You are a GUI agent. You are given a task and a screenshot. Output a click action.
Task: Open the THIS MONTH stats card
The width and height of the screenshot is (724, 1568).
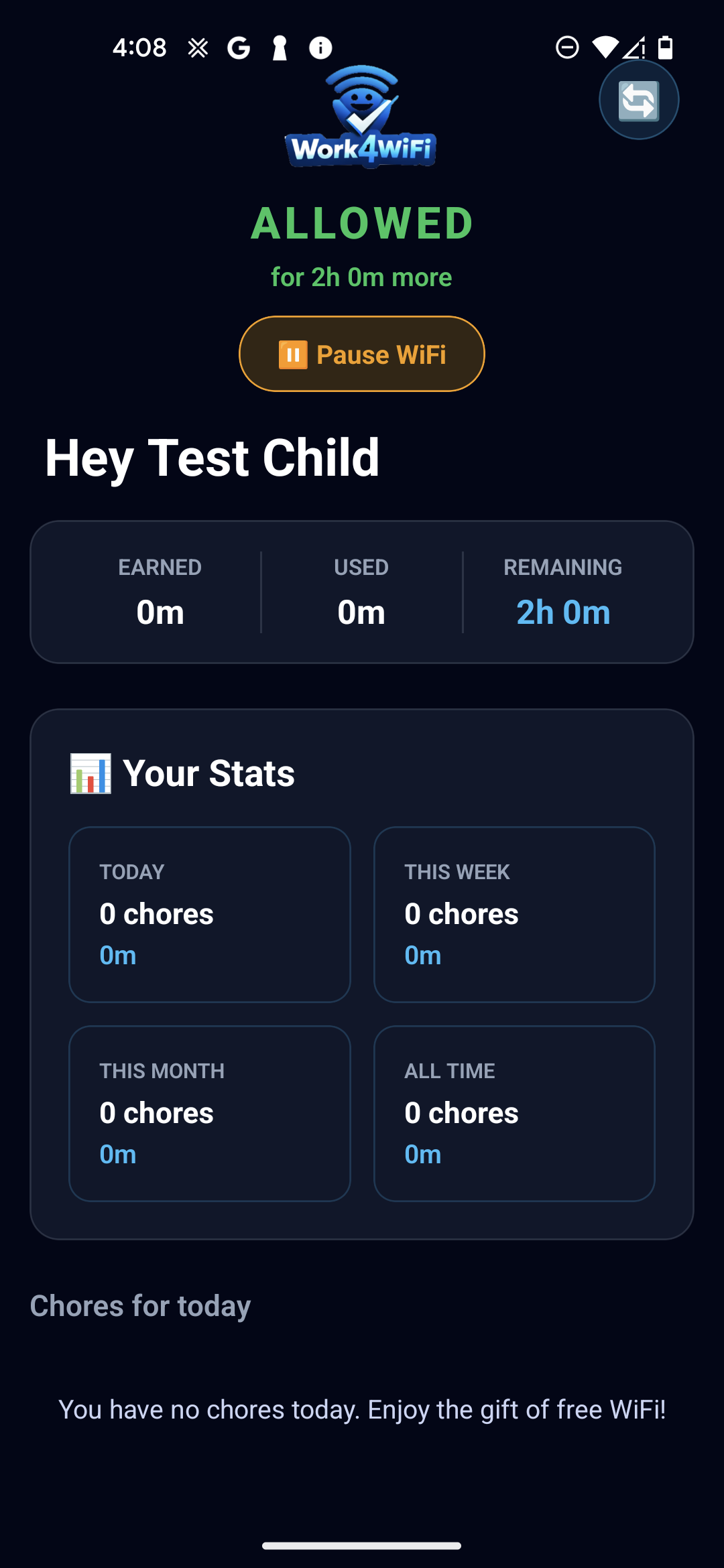209,1112
